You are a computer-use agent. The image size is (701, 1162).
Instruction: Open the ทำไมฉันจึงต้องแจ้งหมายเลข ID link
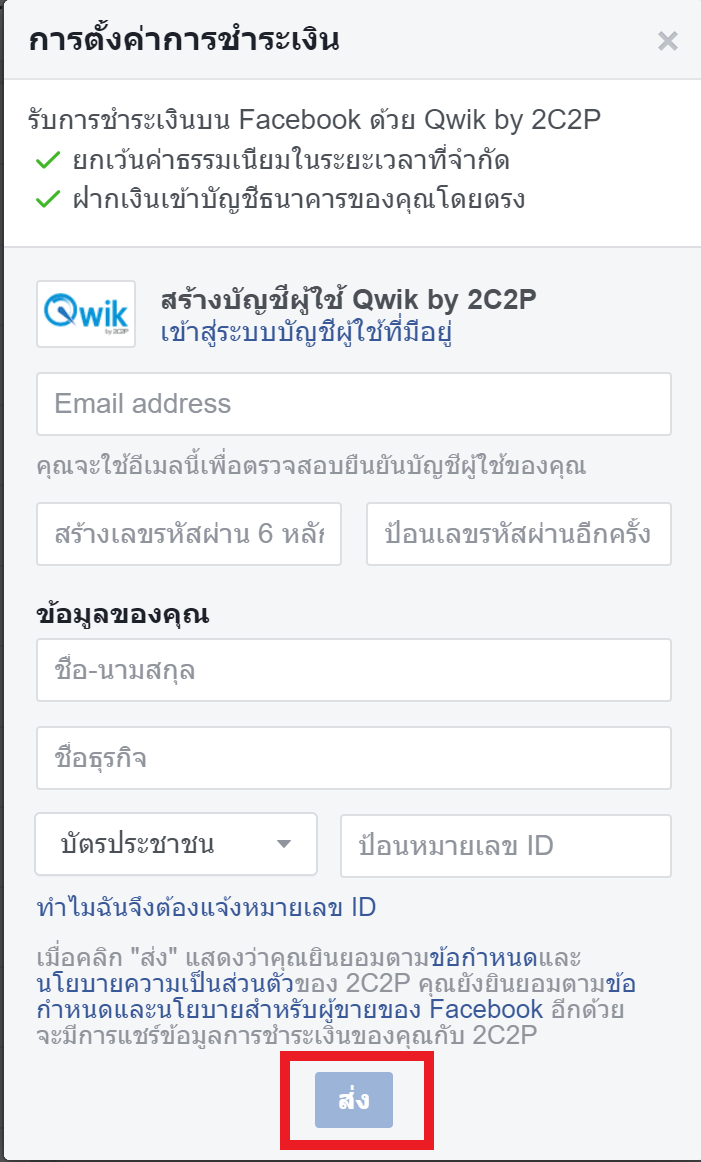[x=206, y=908]
